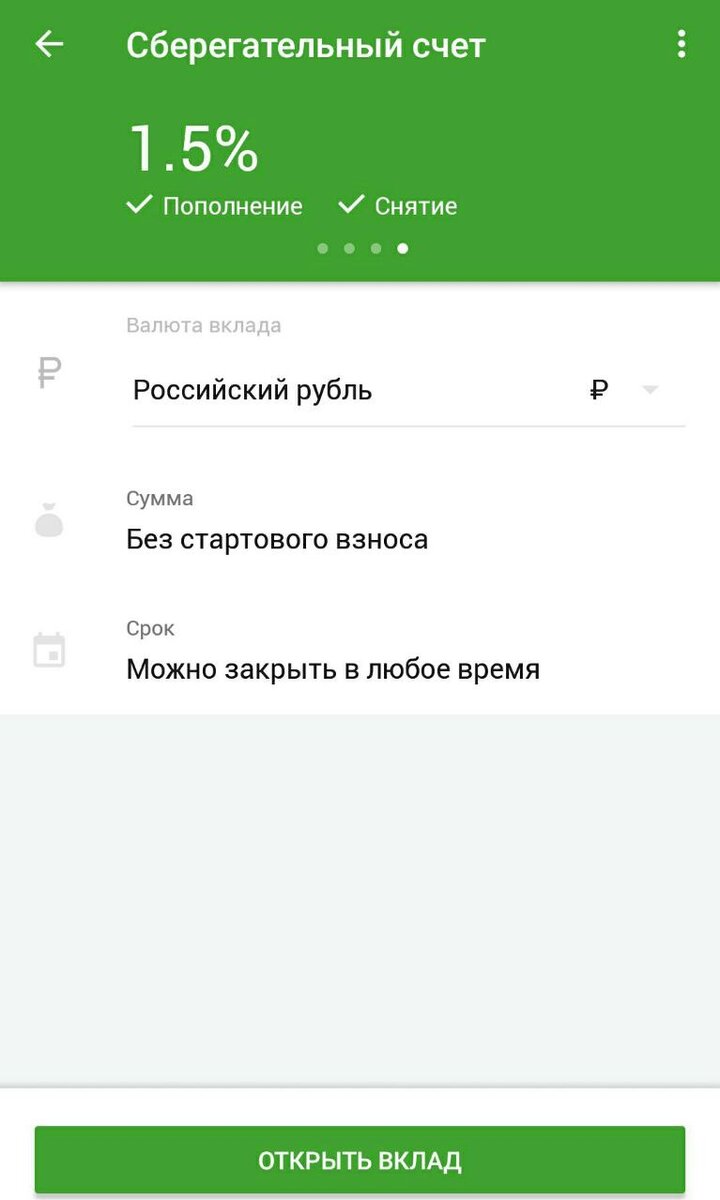Tap the back arrow to exit deposit screen
This screenshot has height=1200, width=720.
pos(48,43)
